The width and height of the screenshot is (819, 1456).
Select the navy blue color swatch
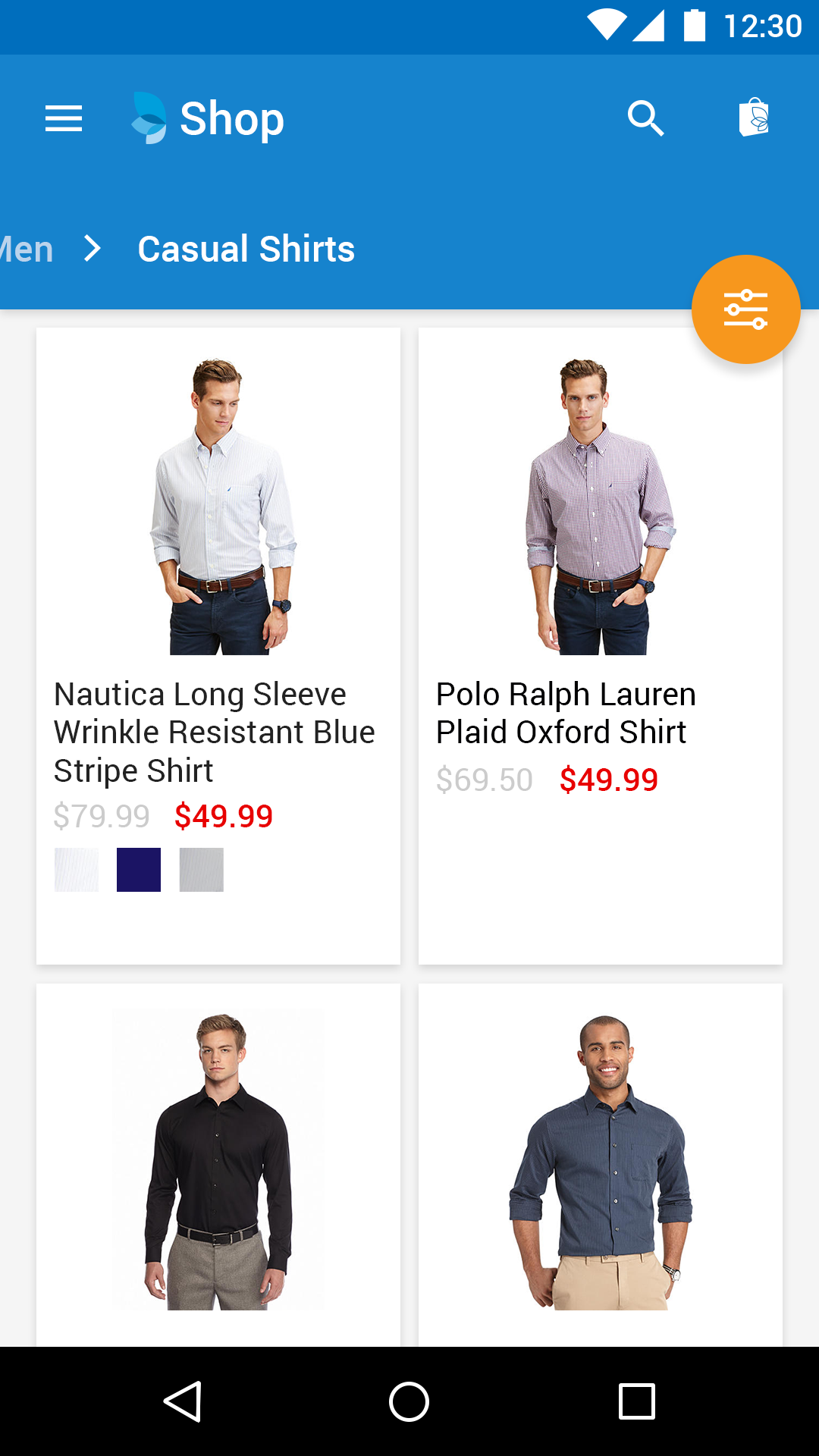[139, 870]
